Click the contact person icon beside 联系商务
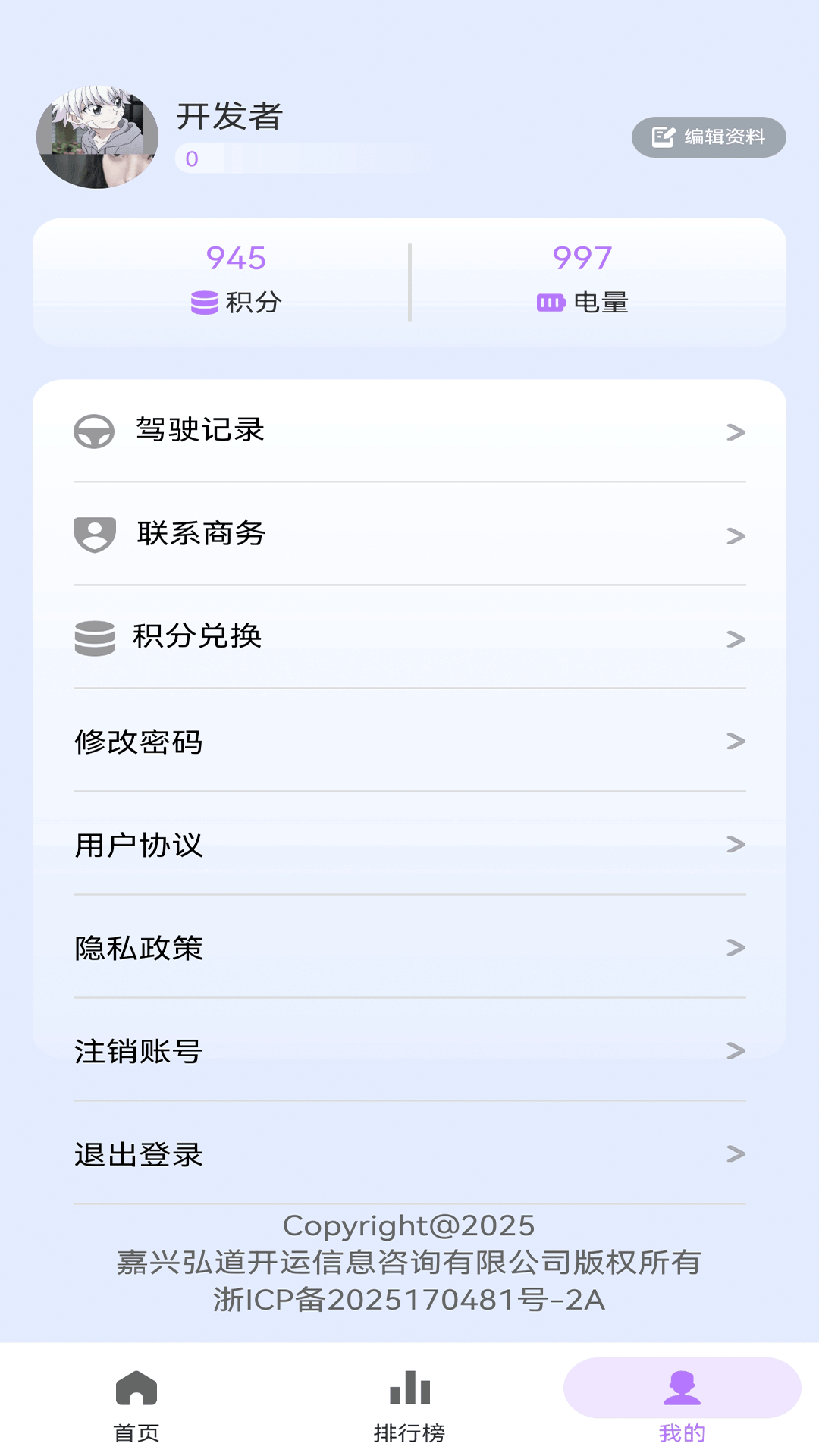This screenshot has width=819, height=1456. coord(93,535)
